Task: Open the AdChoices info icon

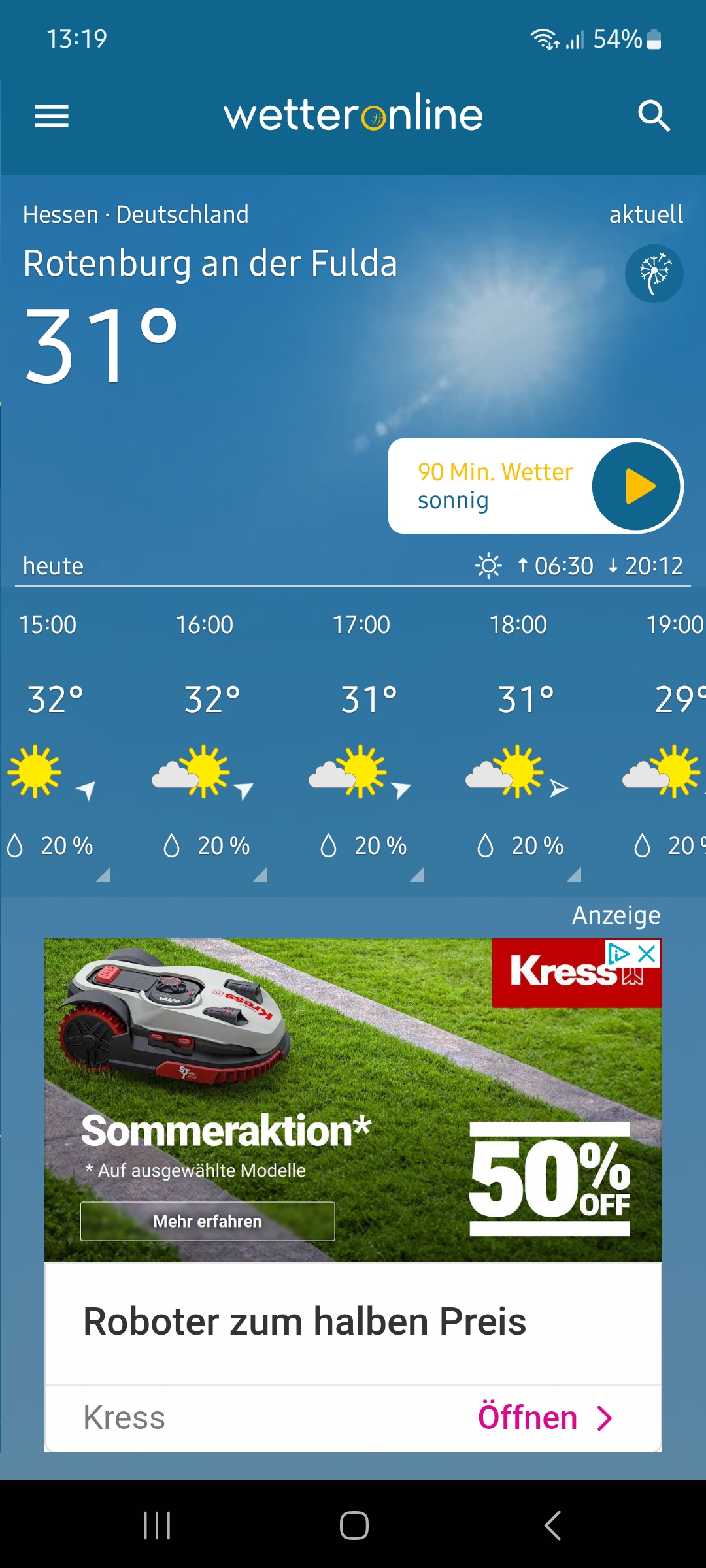Action: click(x=618, y=954)
